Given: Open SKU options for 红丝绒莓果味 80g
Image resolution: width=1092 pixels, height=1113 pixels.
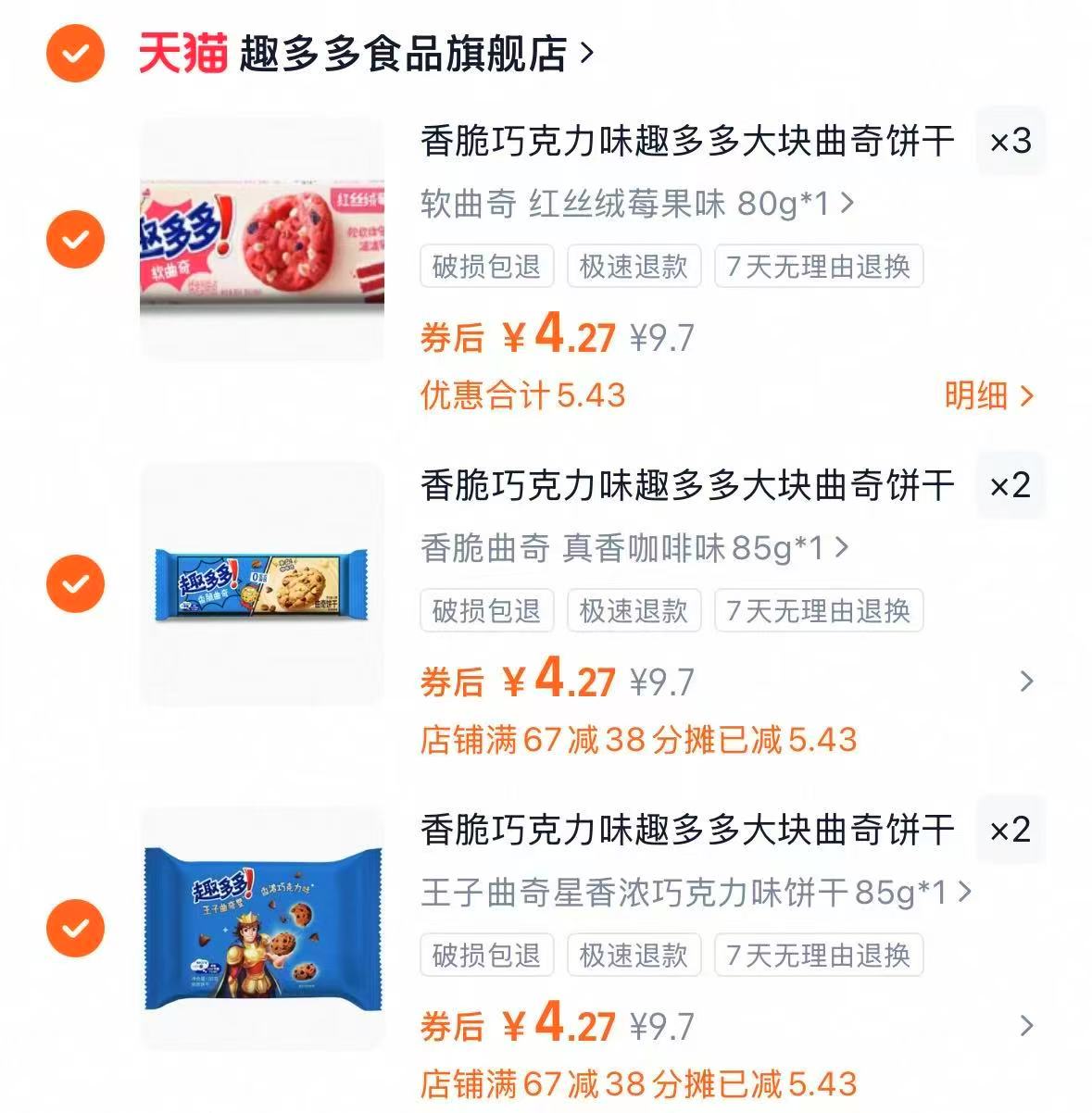Looking at the screenshot, I should tap(639, 206).
